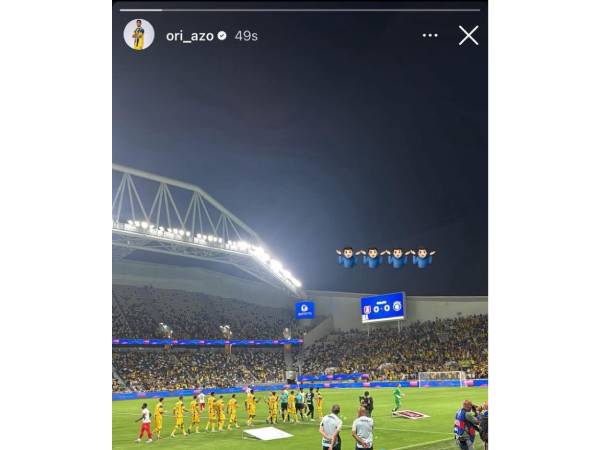The image size is (600, 450).
Task: Open the story options menu
Action: (x=430, y=35)
